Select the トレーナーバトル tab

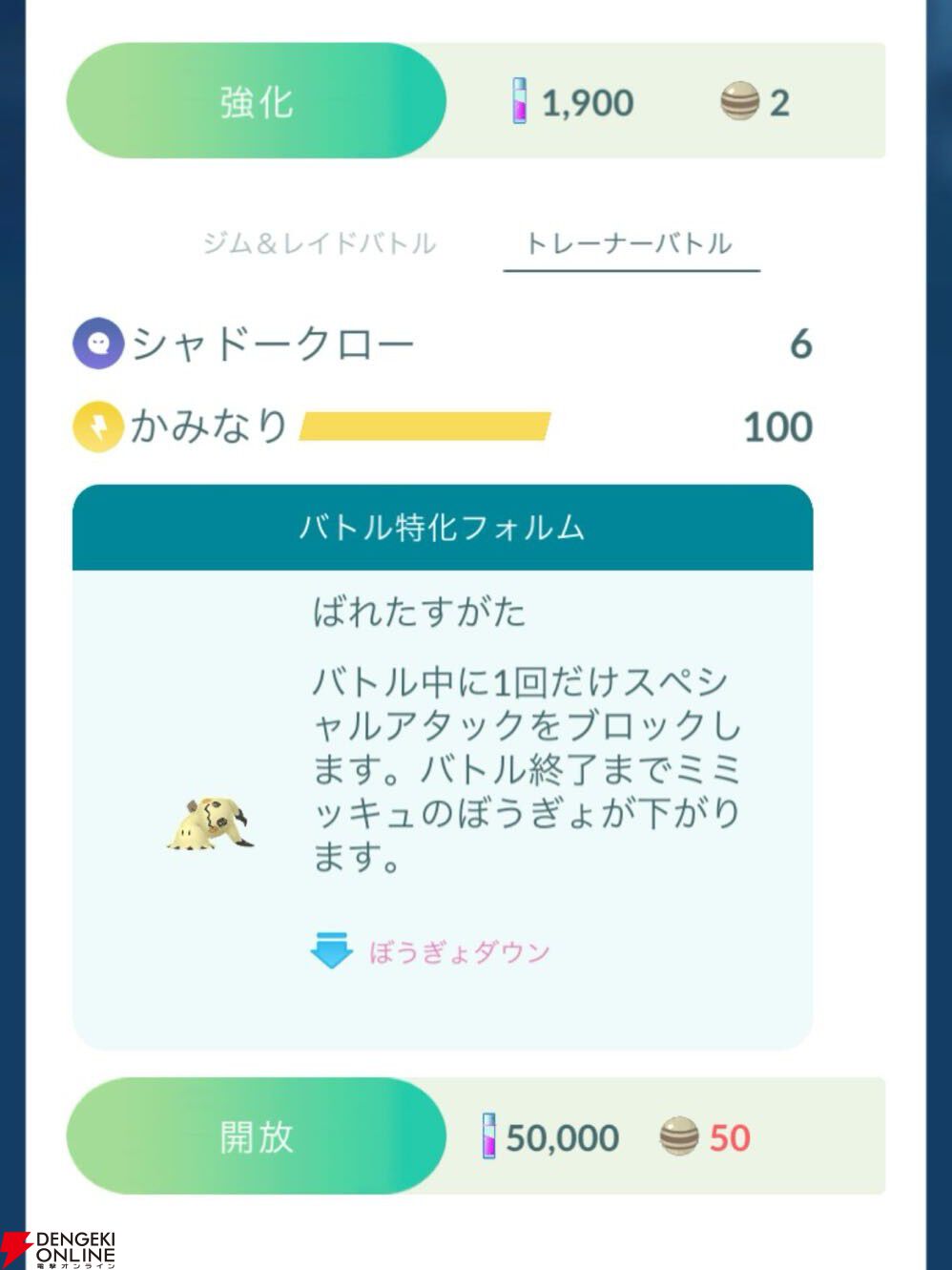630,243
